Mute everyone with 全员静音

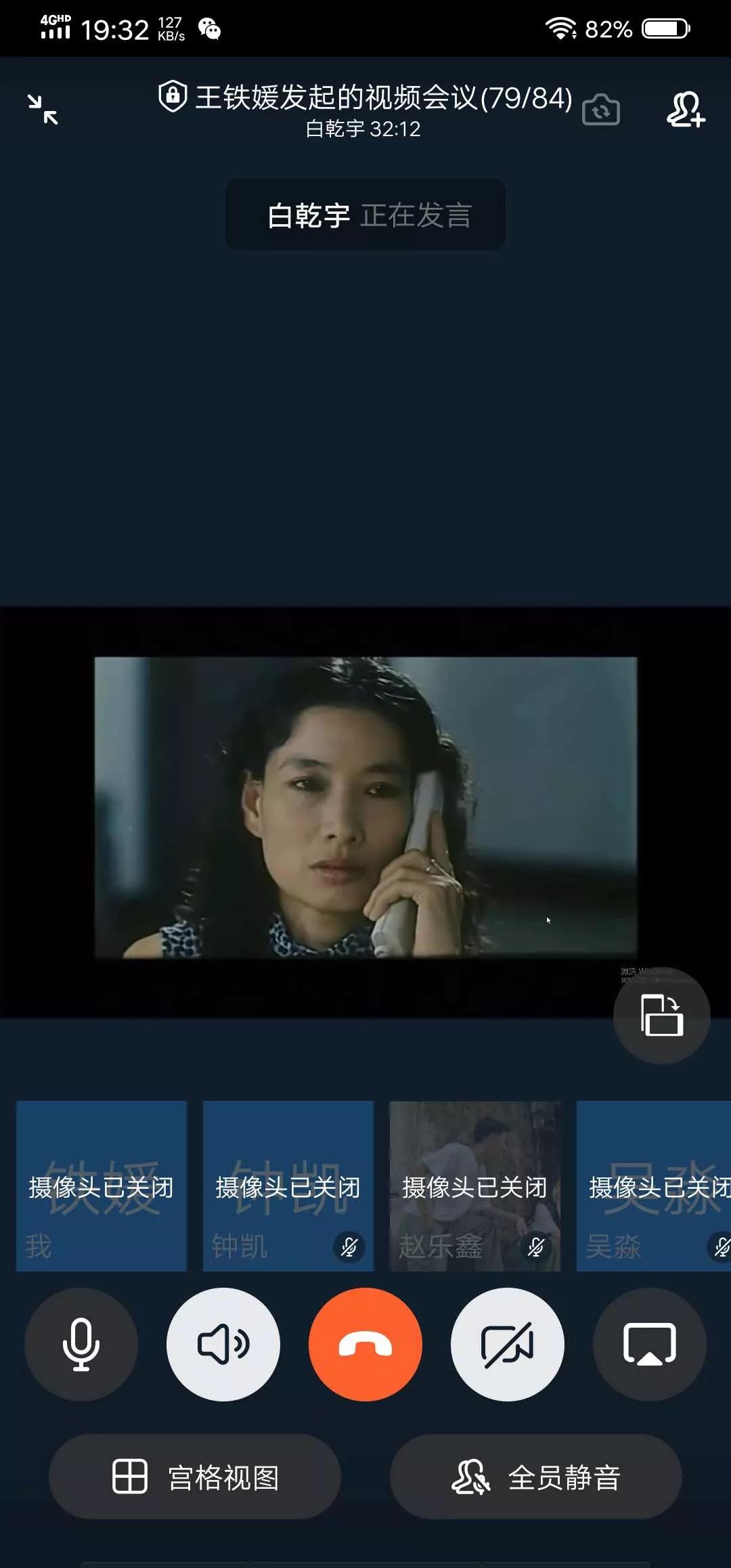(x=535, y=1477)
